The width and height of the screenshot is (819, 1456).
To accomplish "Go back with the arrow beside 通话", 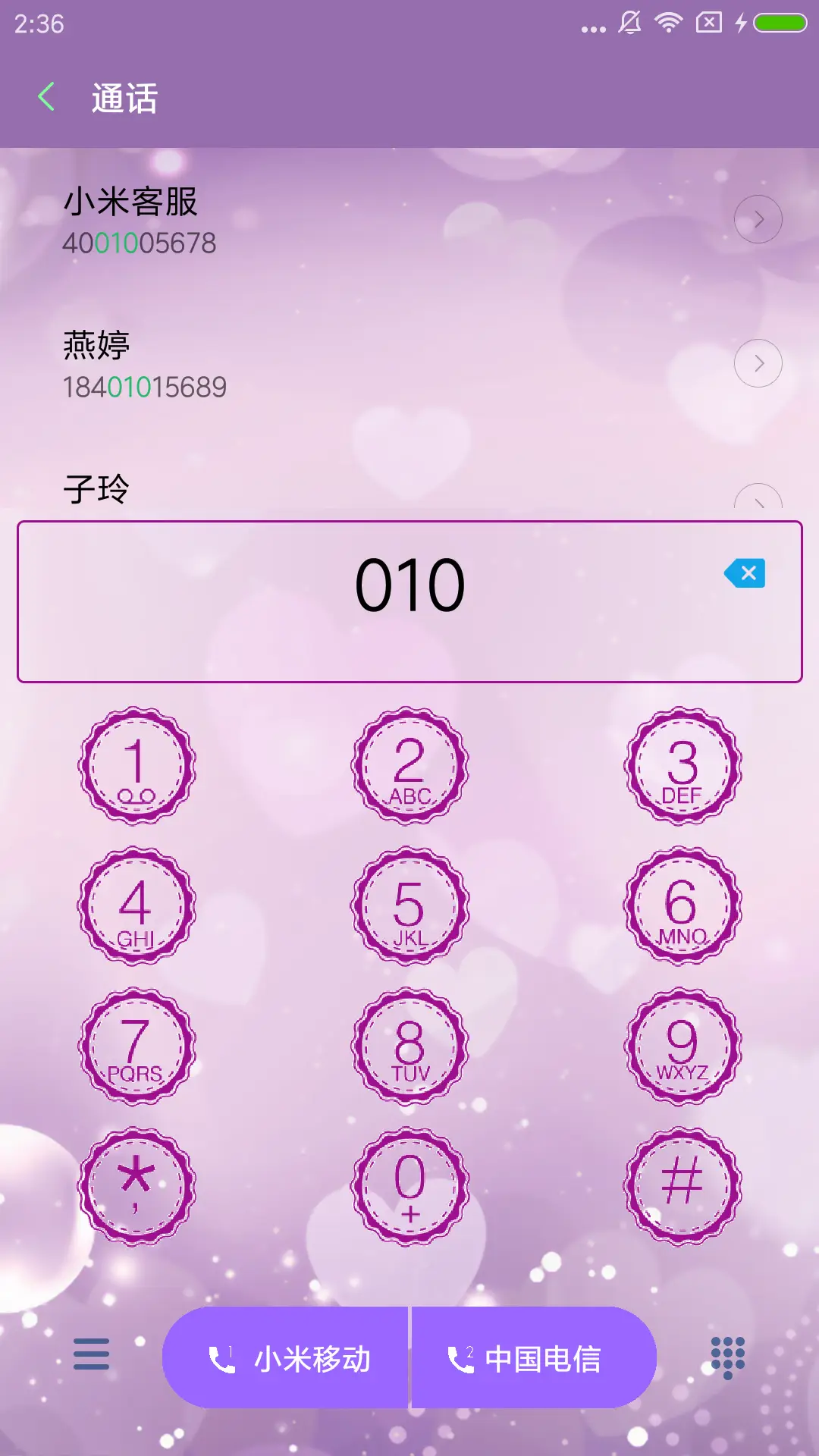I will [x=47, y=97].
